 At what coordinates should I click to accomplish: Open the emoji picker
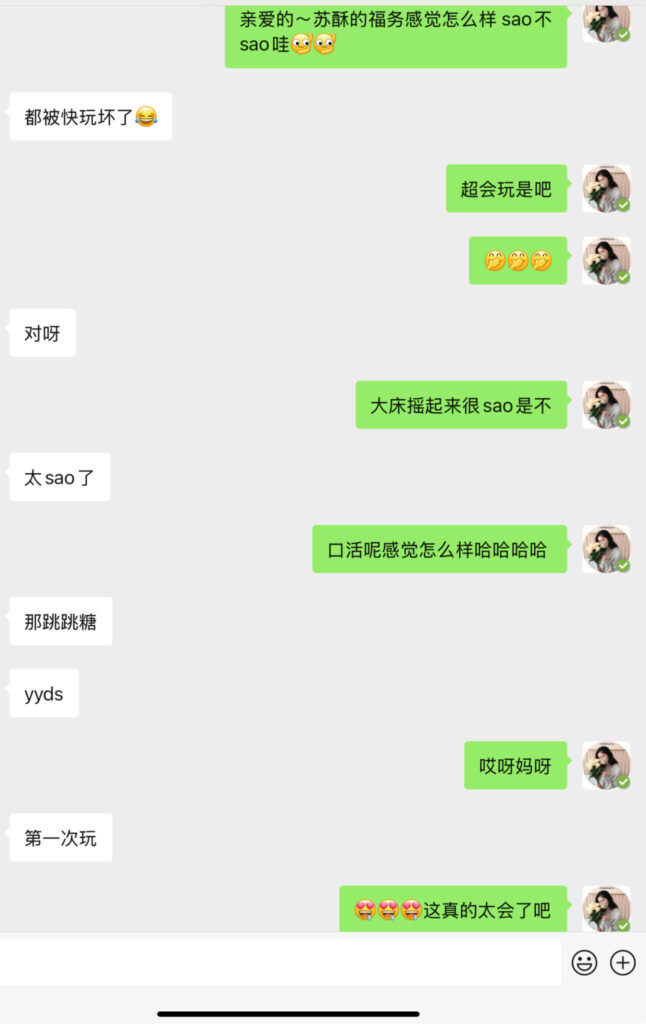click(584, 963)
